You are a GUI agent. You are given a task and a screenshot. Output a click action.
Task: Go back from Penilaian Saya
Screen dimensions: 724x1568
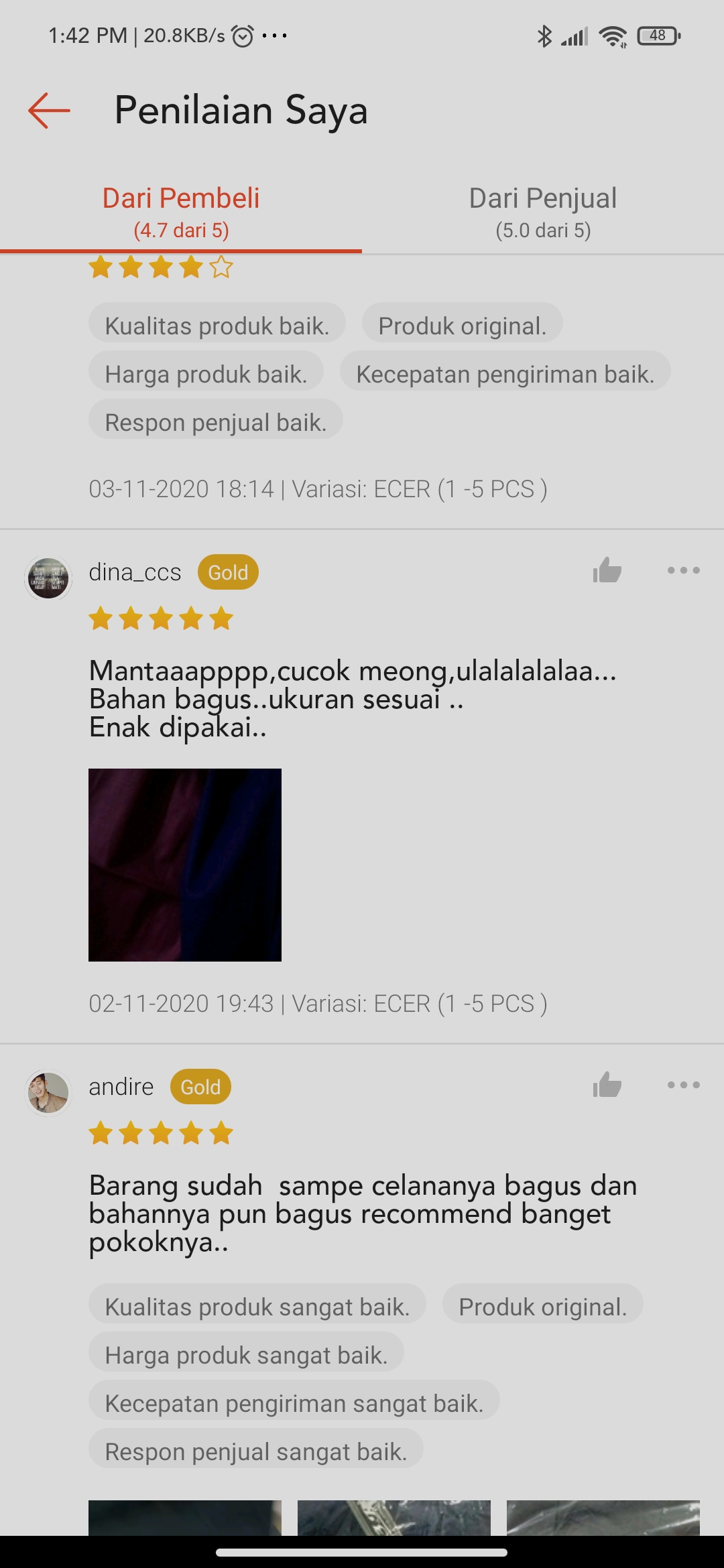pyautogui.click(x=49, y=111)
